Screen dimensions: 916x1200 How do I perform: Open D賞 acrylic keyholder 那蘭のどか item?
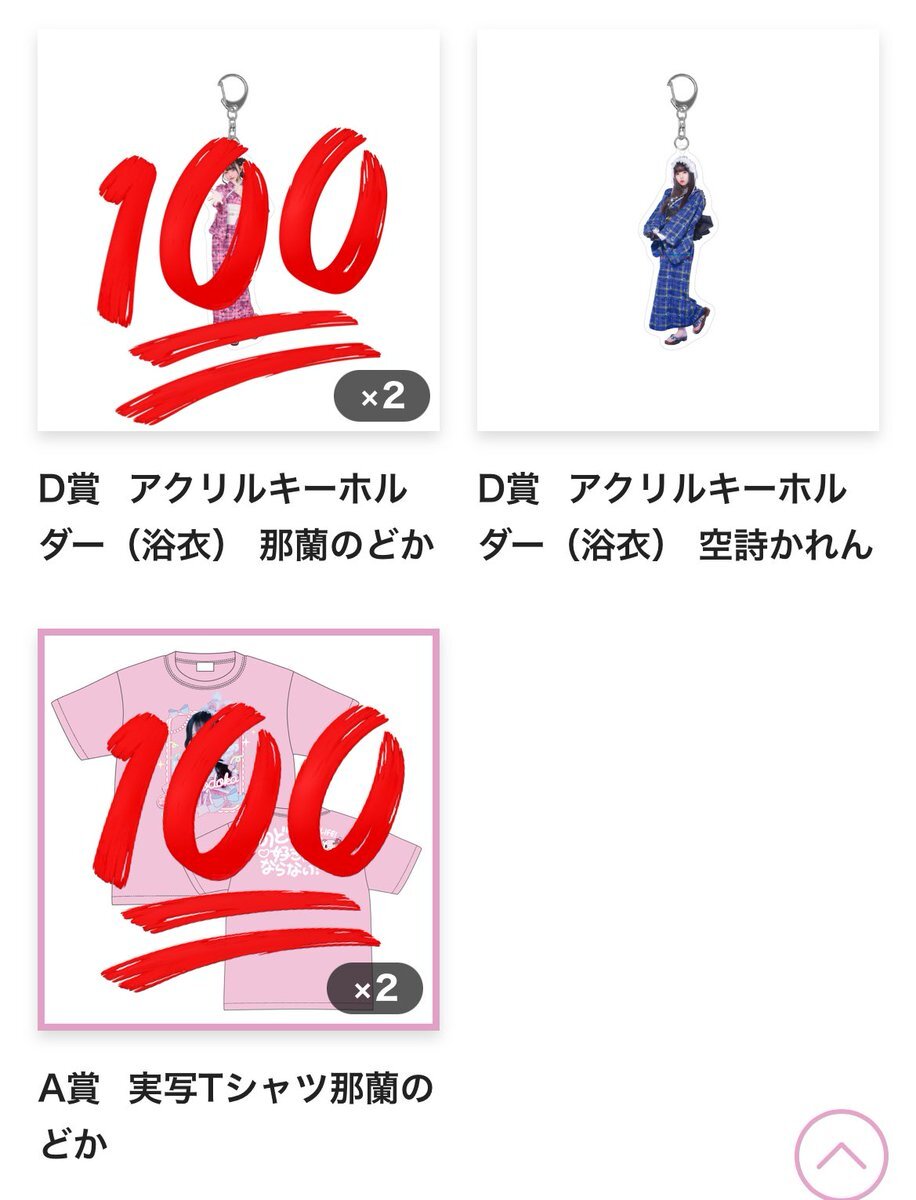tap(238, 230)
